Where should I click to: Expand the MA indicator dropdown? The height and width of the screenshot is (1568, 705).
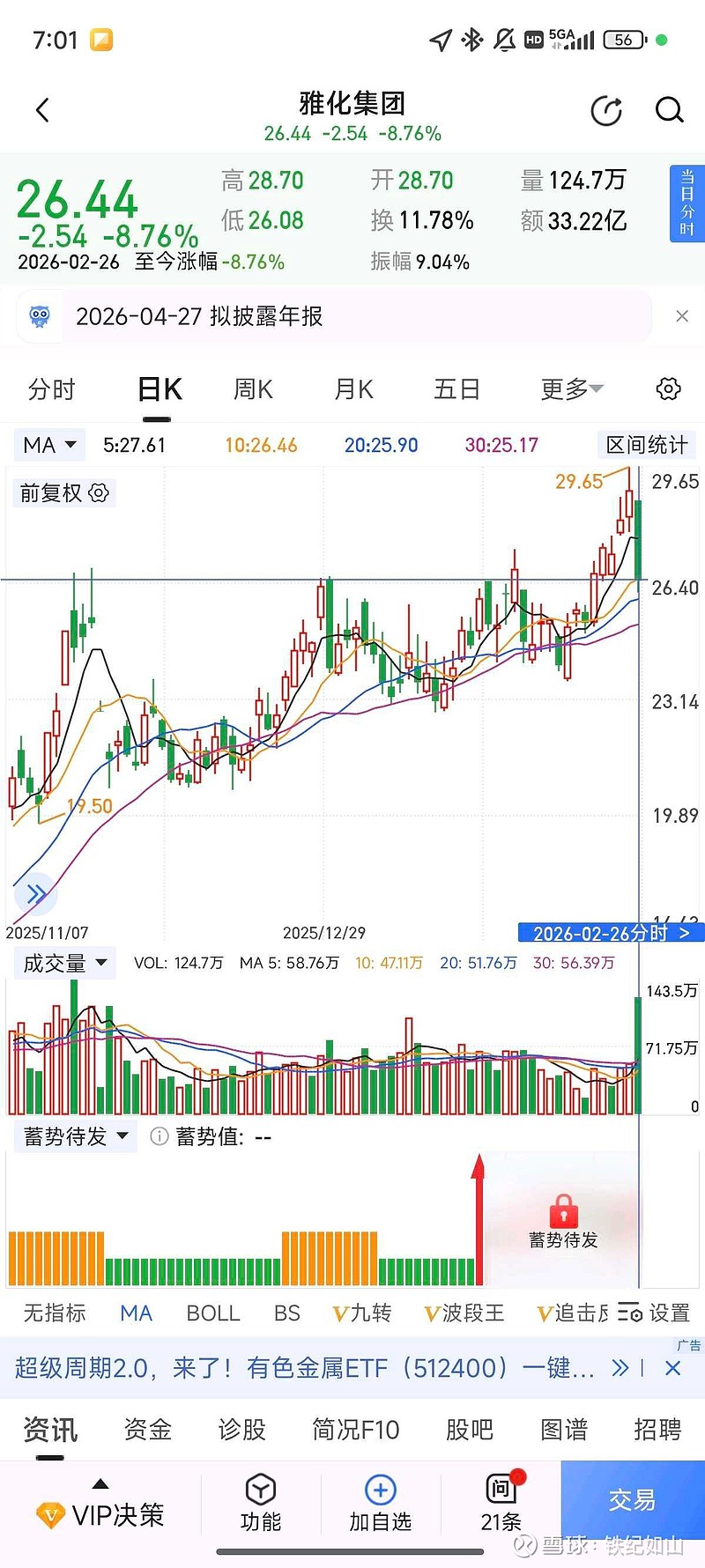coord(49,445)
